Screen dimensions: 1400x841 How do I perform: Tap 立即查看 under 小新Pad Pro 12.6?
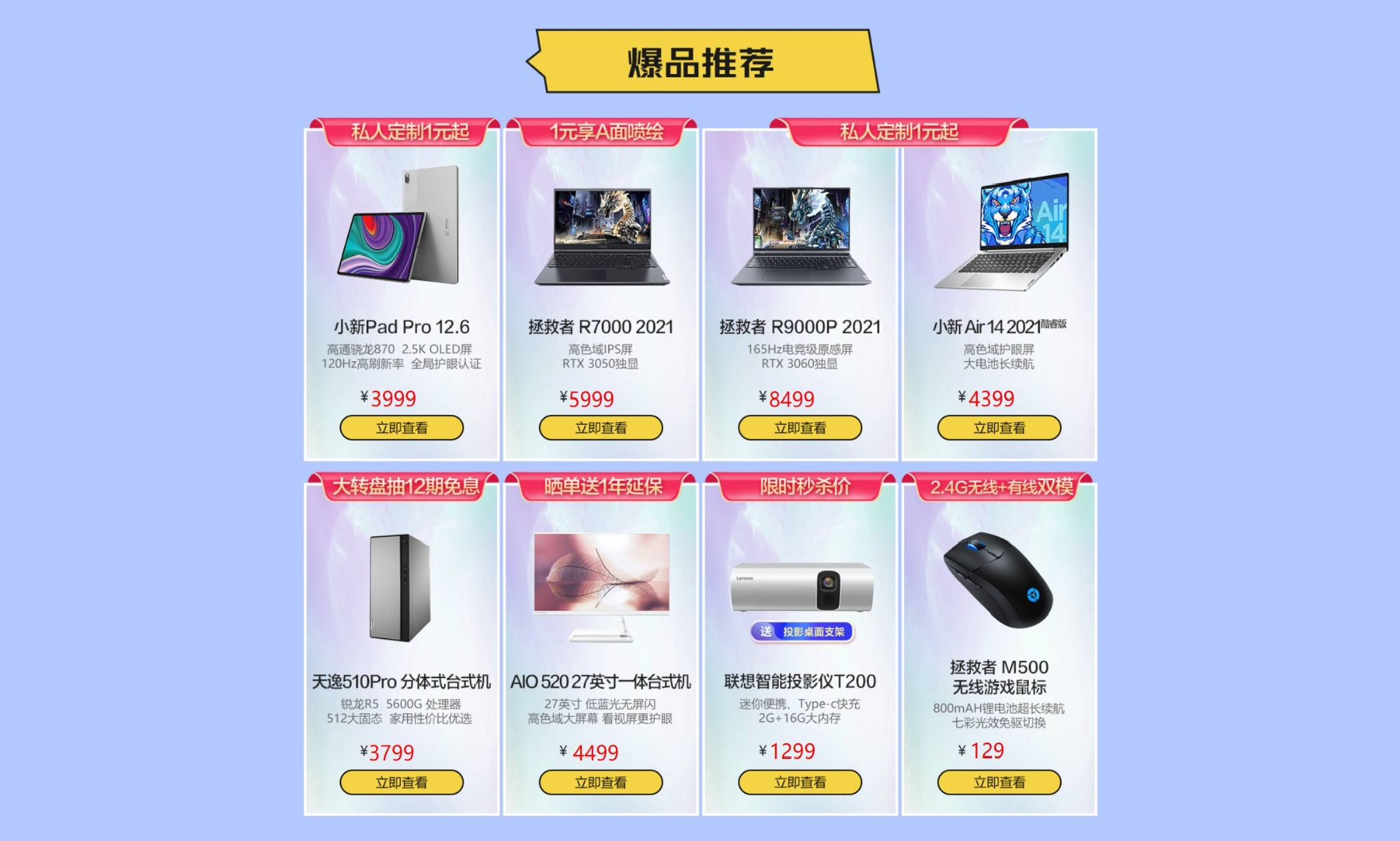[401, 428]
